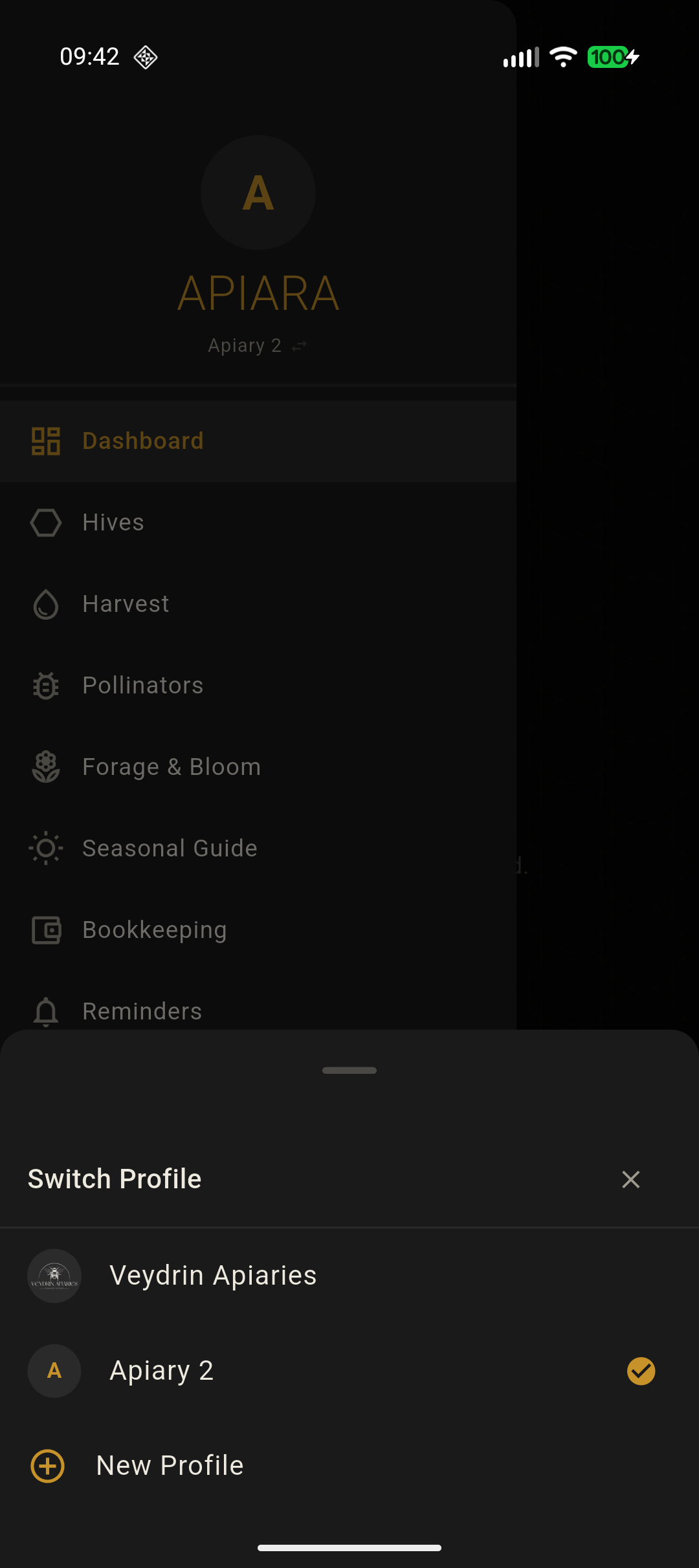Click the Seasonal Guide sun icon
Viewport: 699px width, 1568px height.
(x=45, y=849)
